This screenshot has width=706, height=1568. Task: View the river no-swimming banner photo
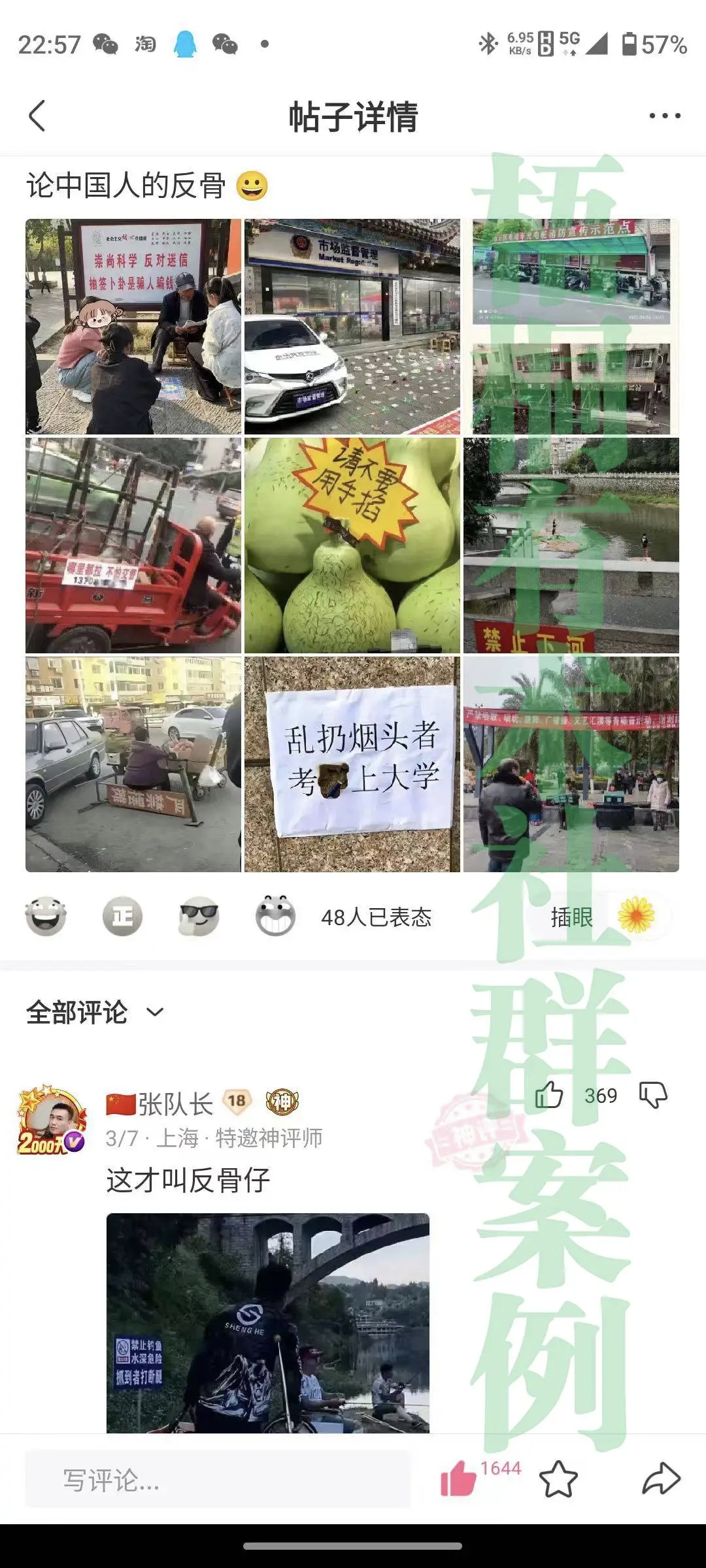coord(571,546)
